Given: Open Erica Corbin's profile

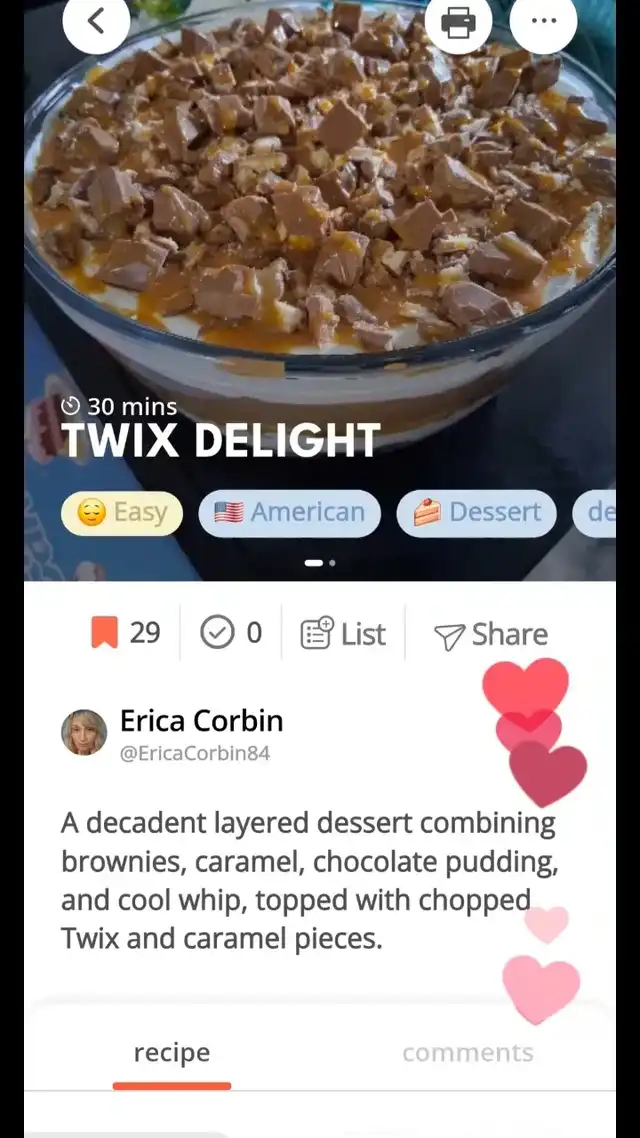Looking at the screenshot, I should point(200,721).
